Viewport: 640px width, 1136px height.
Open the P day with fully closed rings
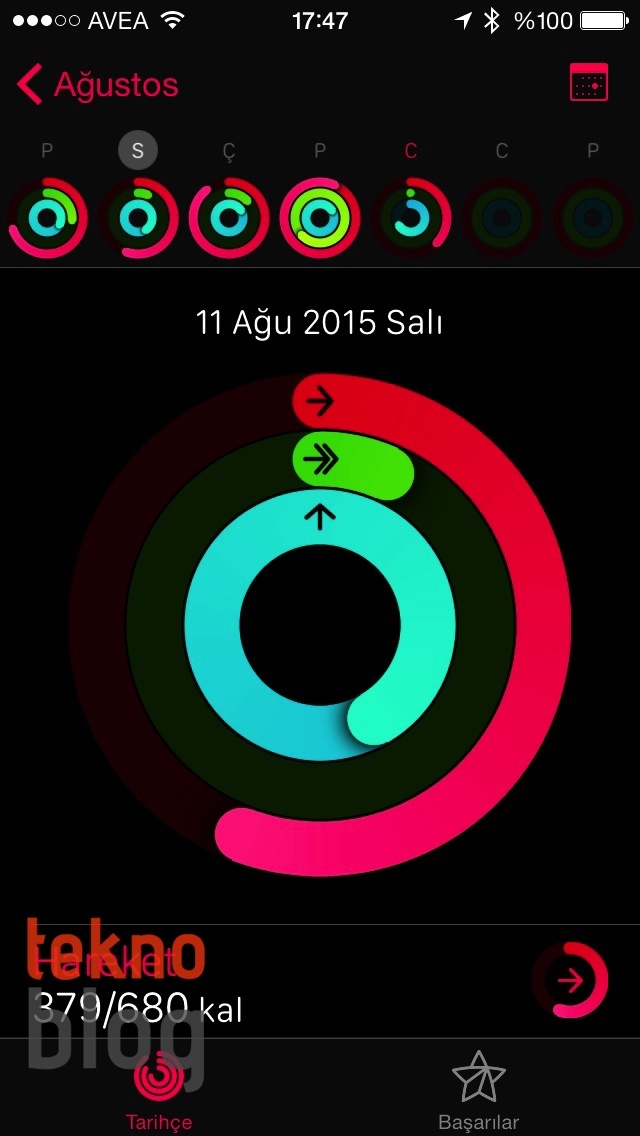320,217
